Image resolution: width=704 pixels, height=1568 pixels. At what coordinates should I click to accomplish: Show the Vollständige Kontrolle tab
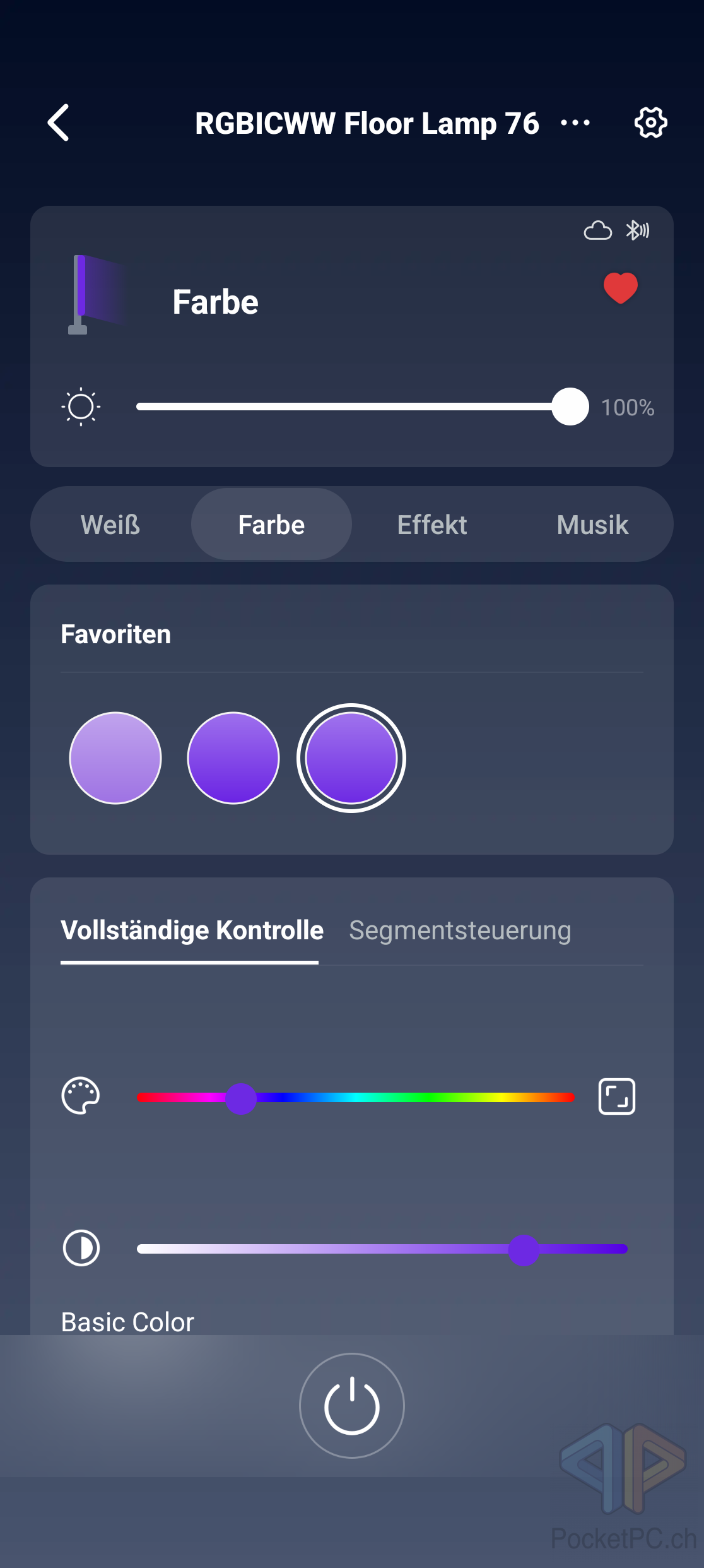tap(192, 930)
